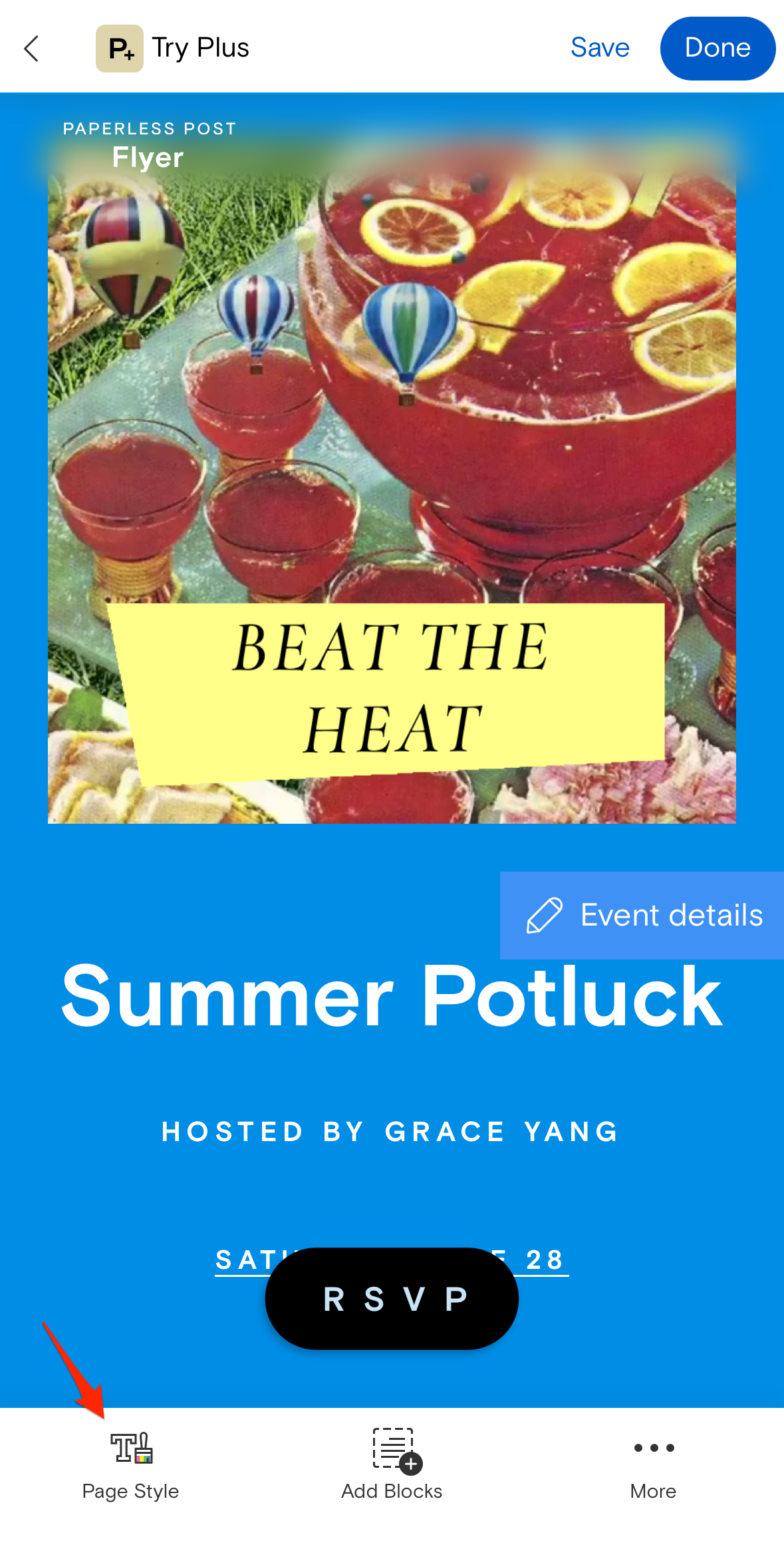Tap the black RSVP button
Screen dimensions: 784x1547
click(x=392, y=1298)
